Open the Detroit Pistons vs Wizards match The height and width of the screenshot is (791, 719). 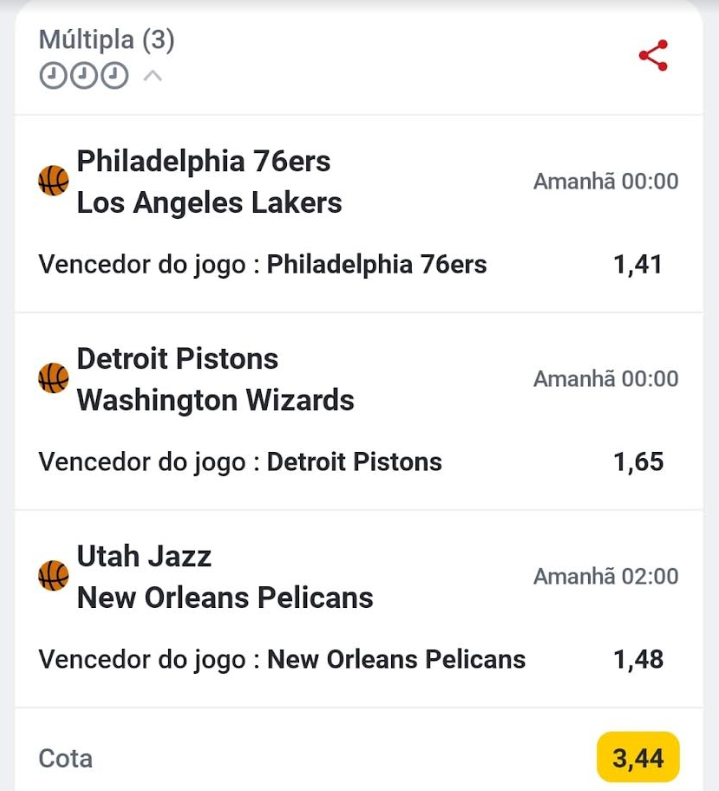tap(216, 380)
